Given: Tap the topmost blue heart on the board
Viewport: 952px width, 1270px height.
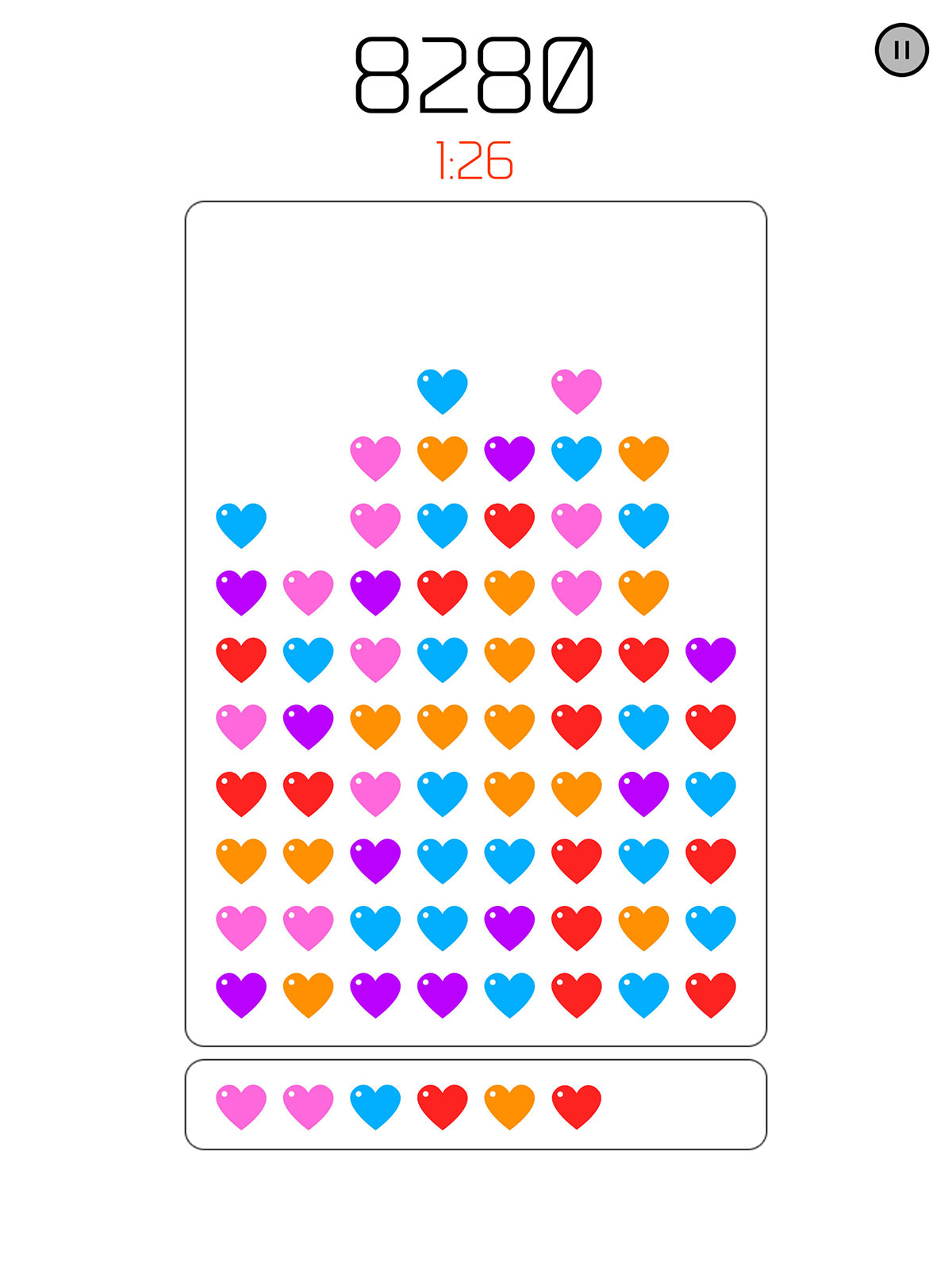Looking at the screenshot, I should pyautogui.click(x=442, y=390).
